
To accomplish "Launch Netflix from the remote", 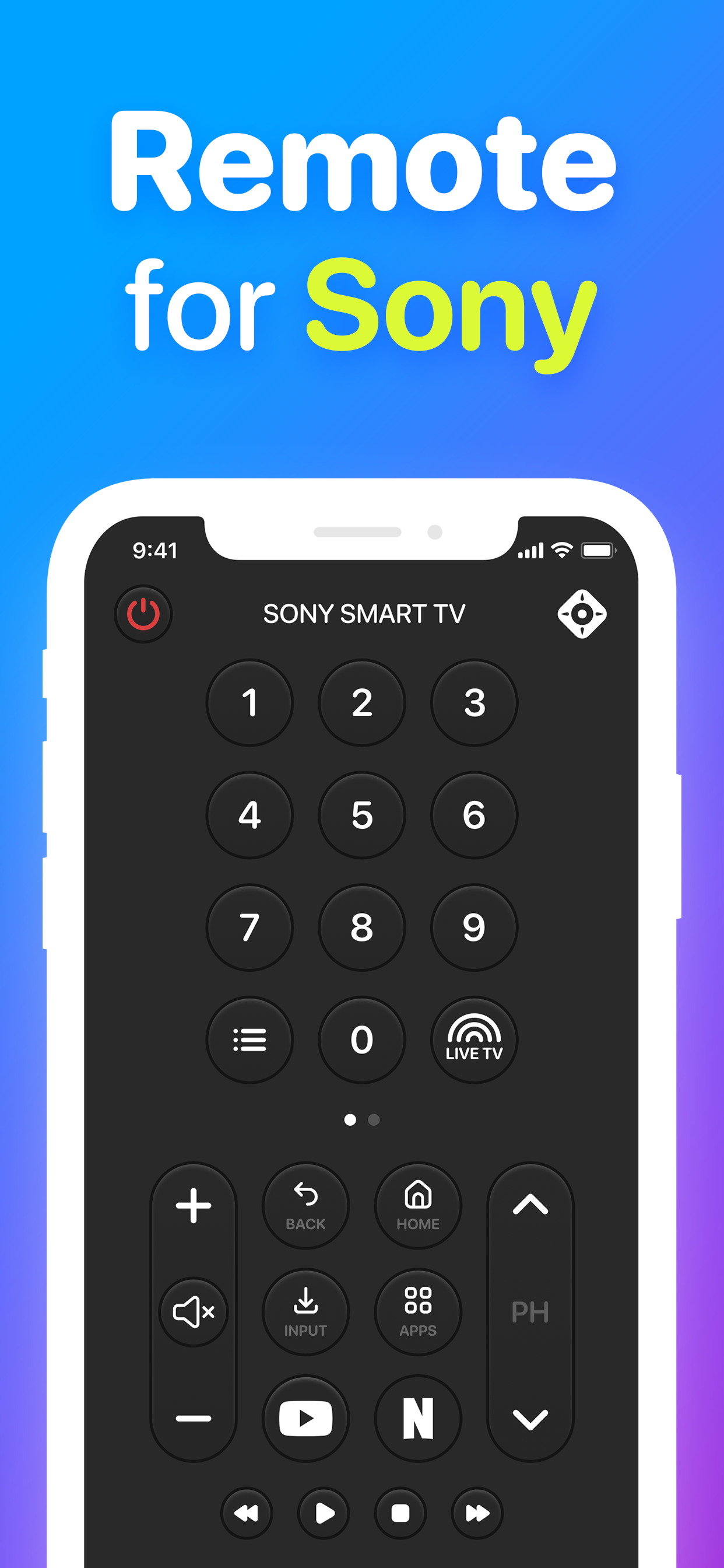I will [417, 1418].
